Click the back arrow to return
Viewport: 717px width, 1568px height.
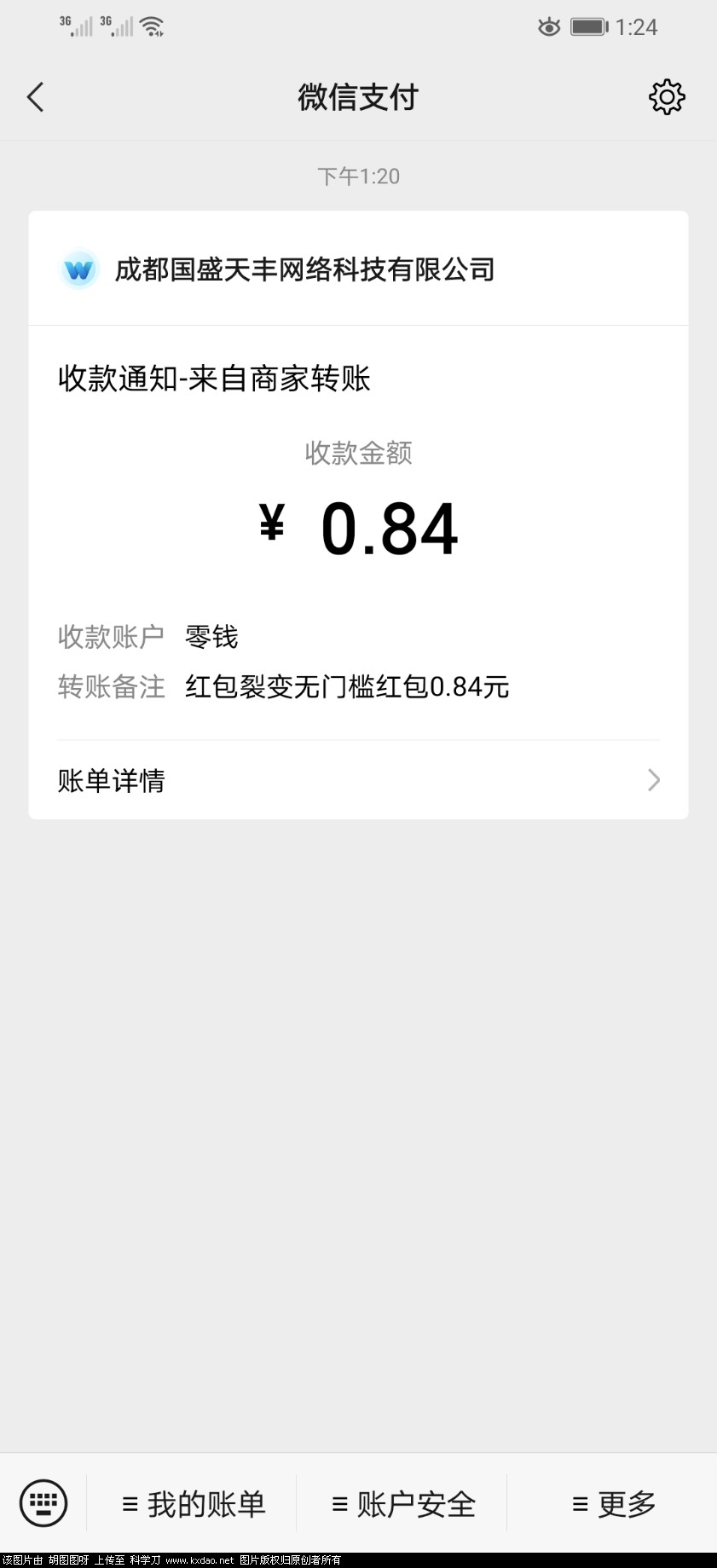pos(35,96)
